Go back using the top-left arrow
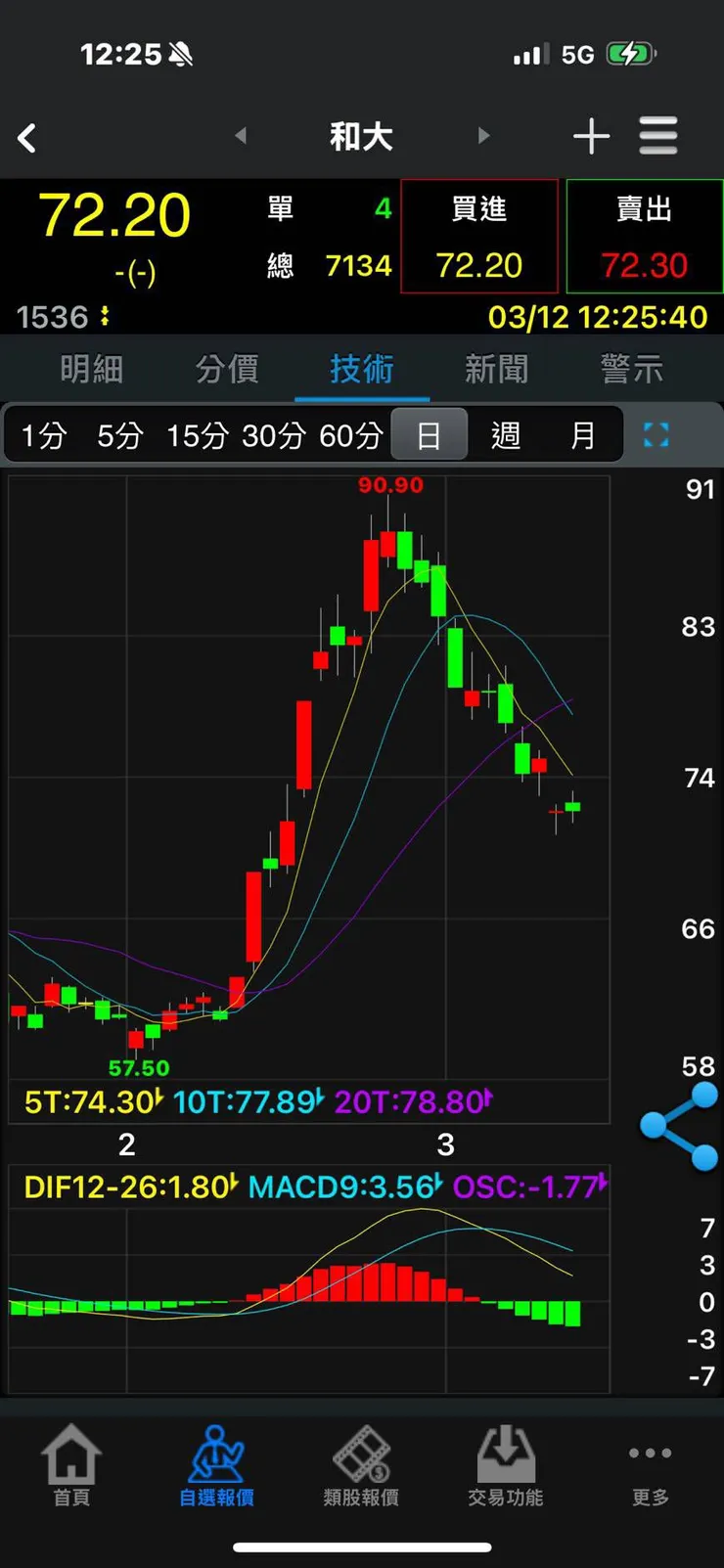Screen dimensions: 724x1568 pos(27,138)
